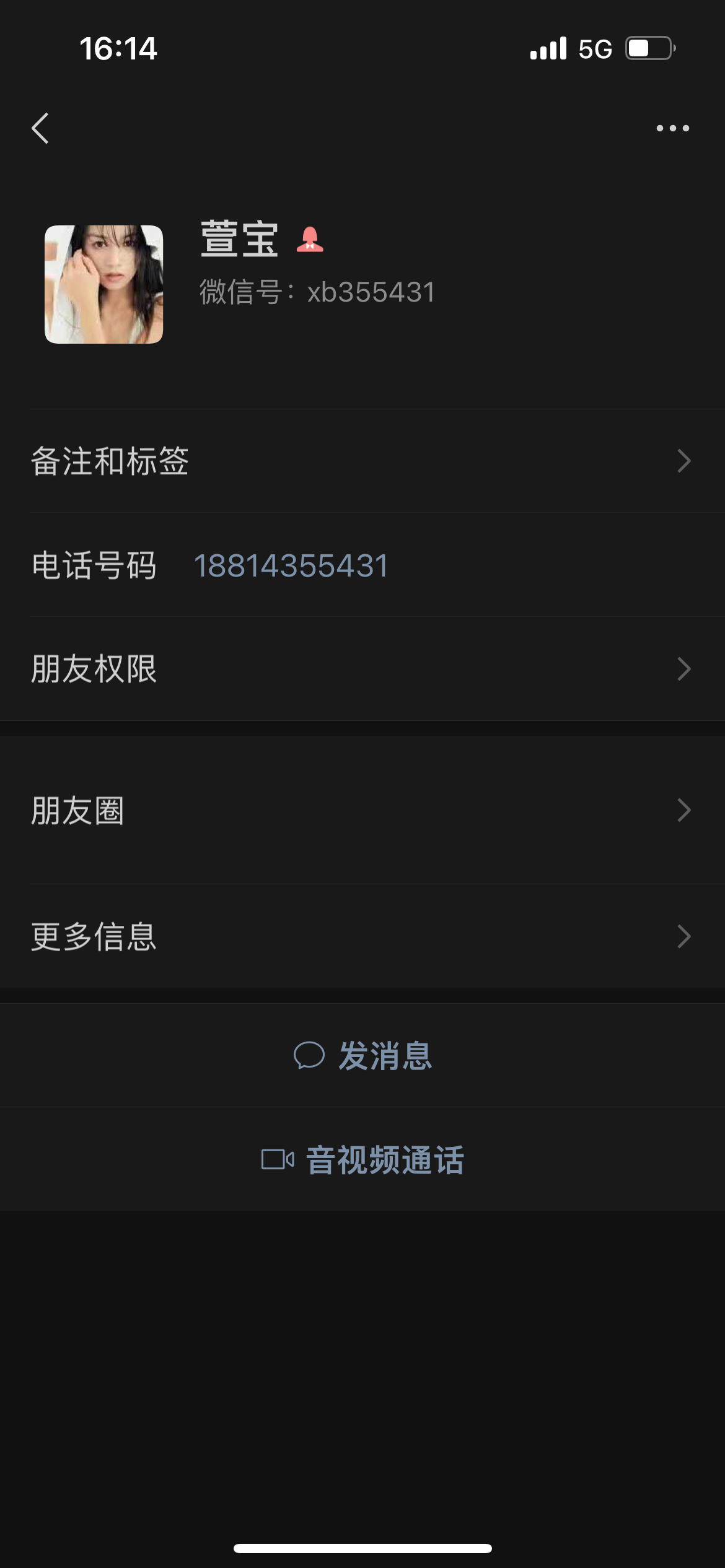Tap the chat bubble icon next to 发消息
The height and width of the screenshot is (1568, 725).
[310, 1057]
